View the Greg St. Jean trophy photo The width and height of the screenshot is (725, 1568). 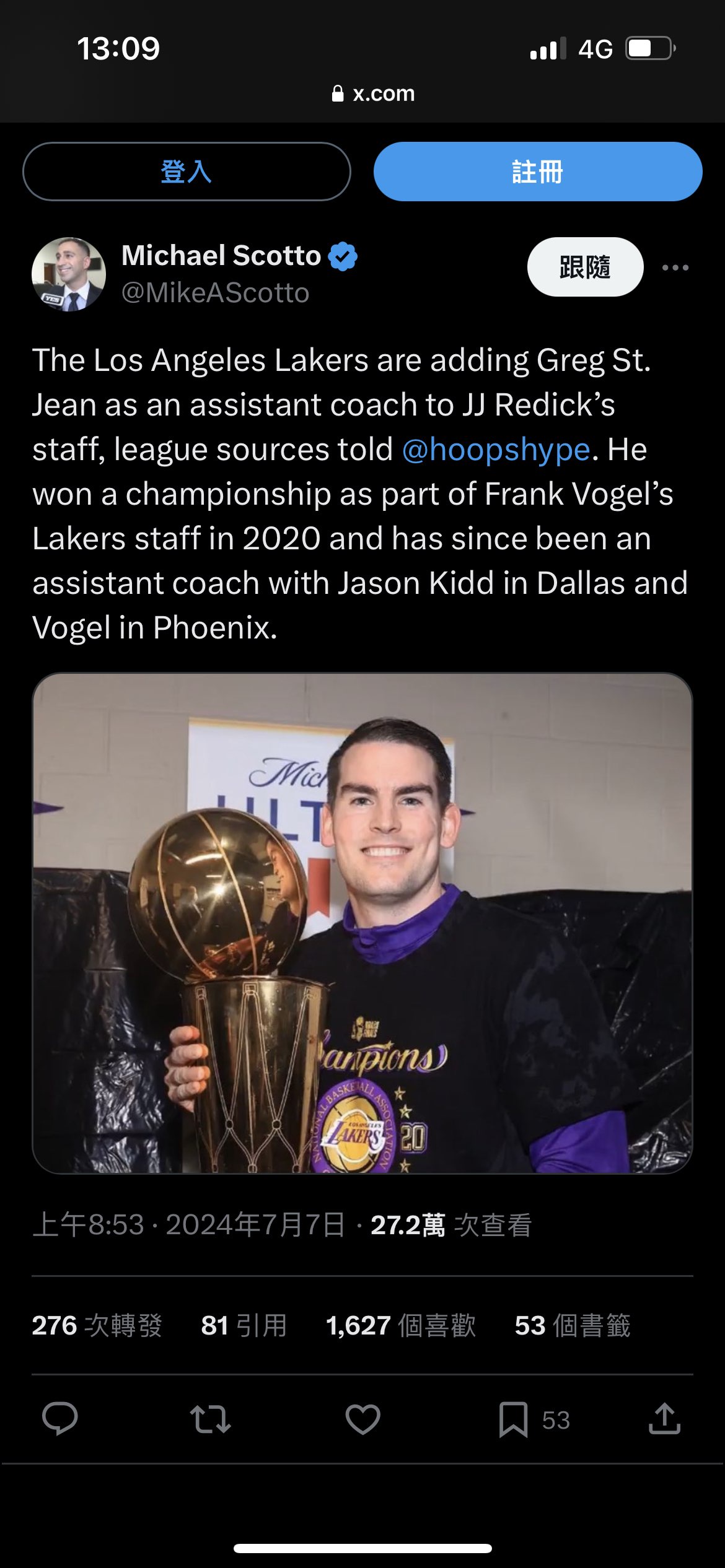click(x=362, y=923)
